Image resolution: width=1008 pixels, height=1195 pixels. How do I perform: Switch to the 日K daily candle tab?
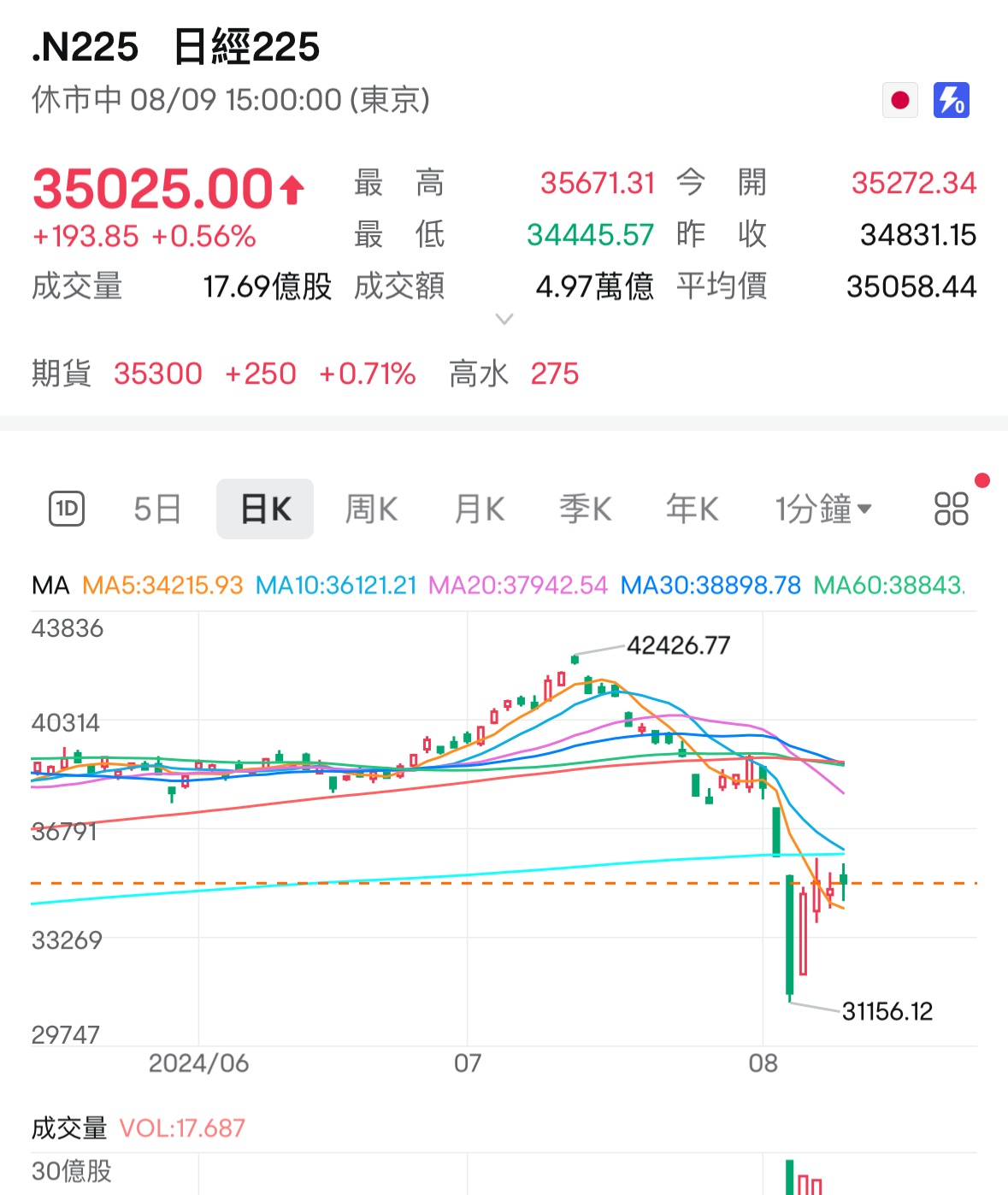(x=265, y=508)
